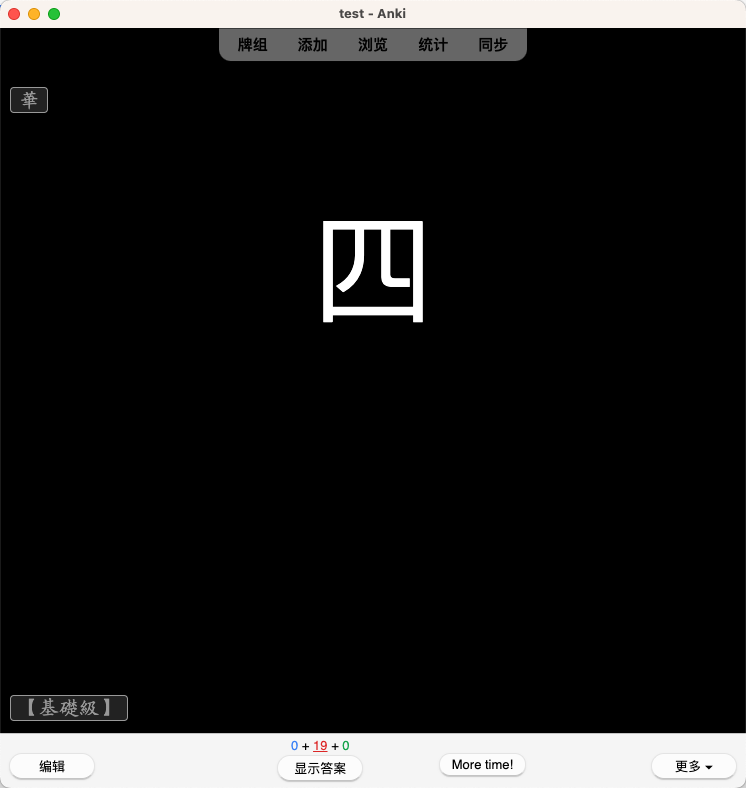Viewport: 746px width, 788px height.
Task: Close the Anki window
Action: coord(14,14)
